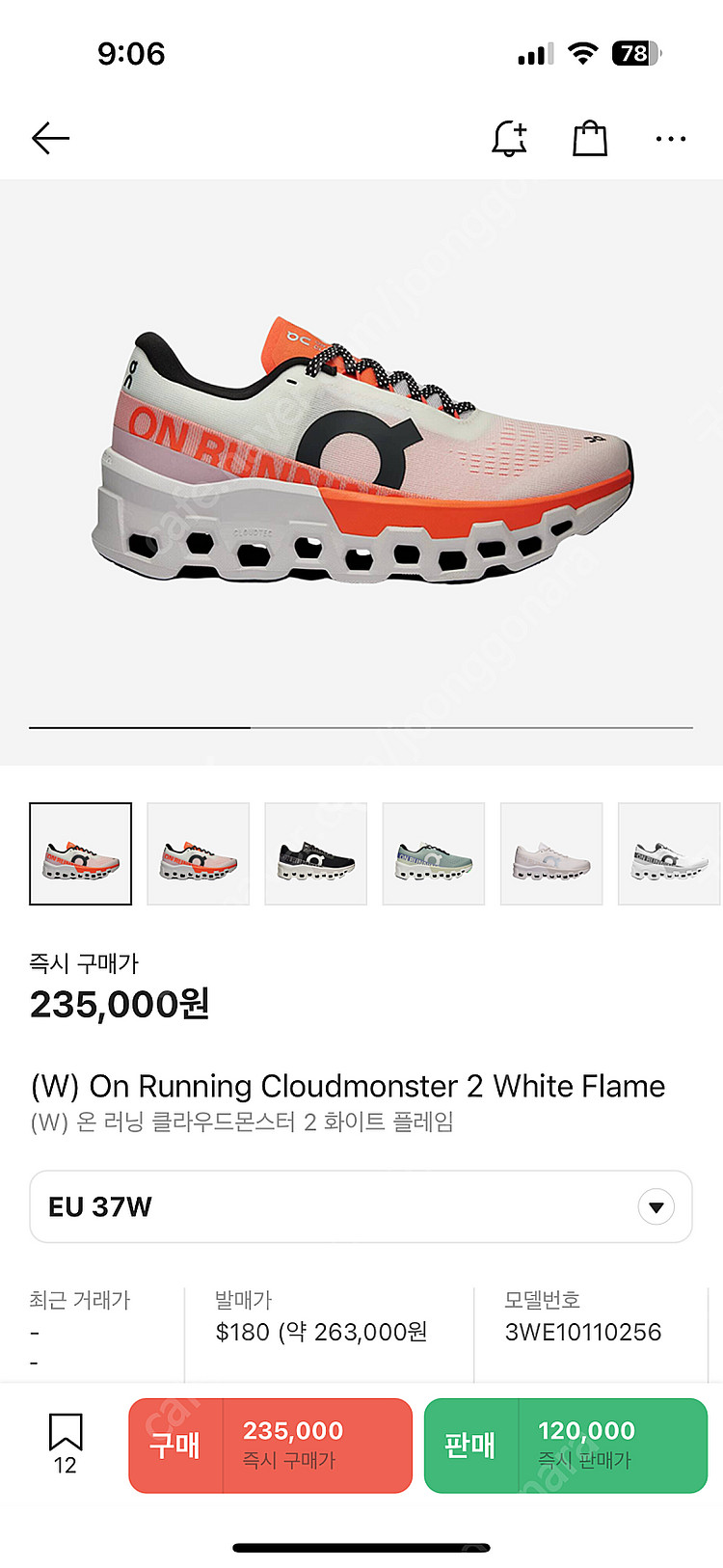The height and width of the screenshot is (1568, 723).
Task: Select the green-gray shoe thumbnail
Action: 434,853
